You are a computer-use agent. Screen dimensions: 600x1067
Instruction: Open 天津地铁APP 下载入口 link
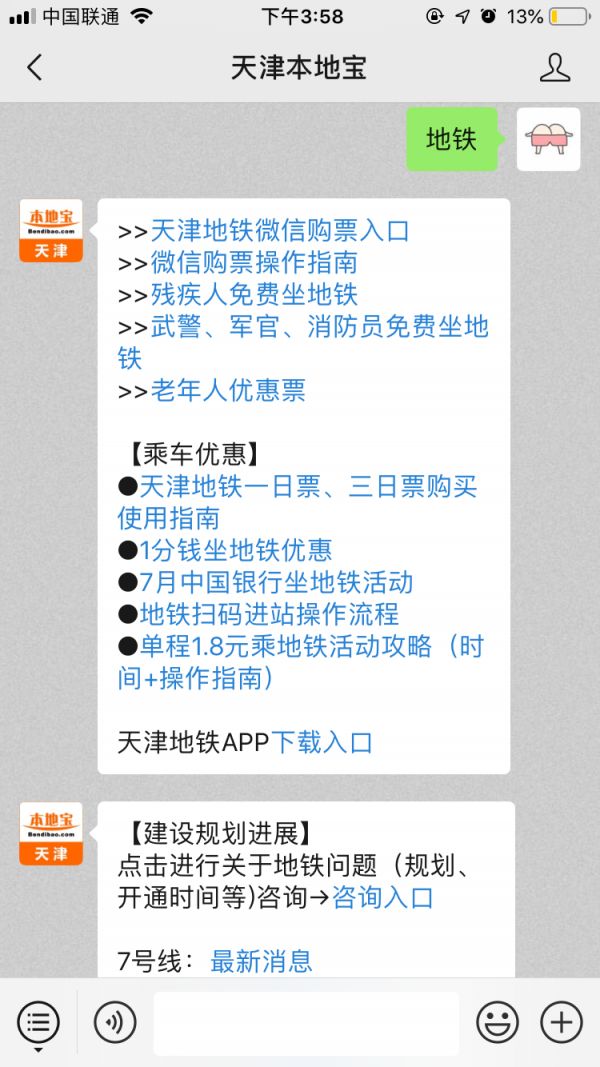click(x=322, y=742)
